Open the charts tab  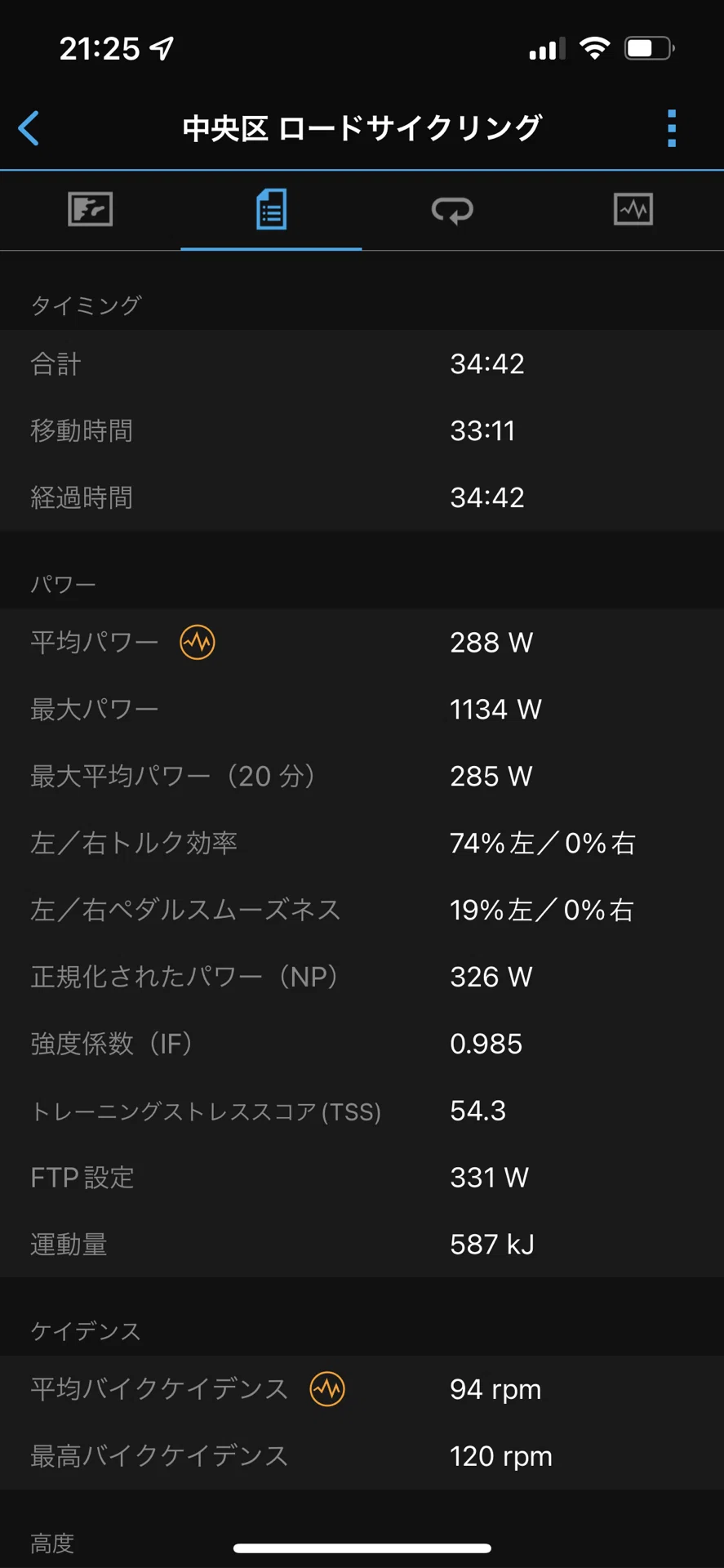(x=633, y=209)
